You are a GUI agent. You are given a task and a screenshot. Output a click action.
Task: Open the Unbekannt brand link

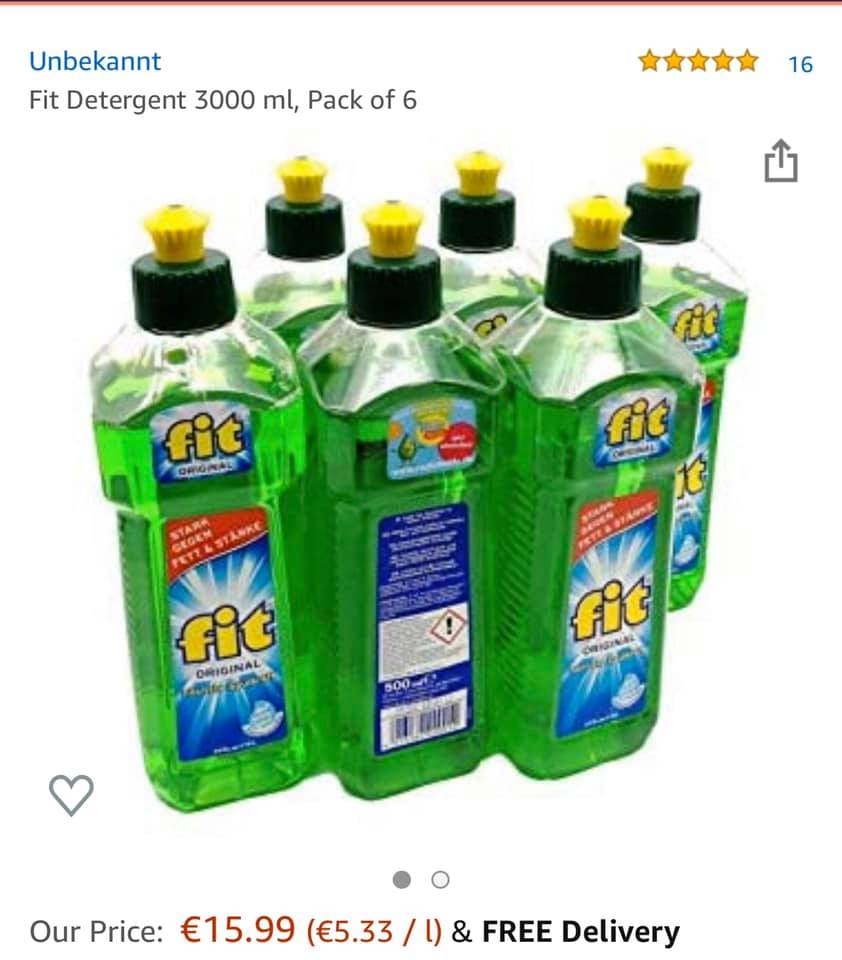(95, 61)
